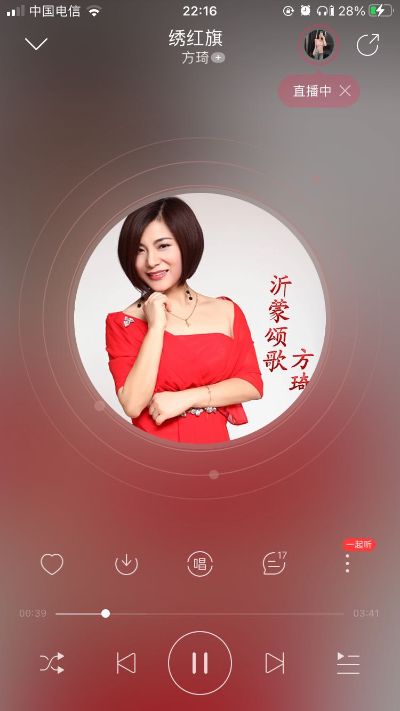400x711 pixels.
Task: Toggle shuffle playback mode
Action: pos(52,663)
